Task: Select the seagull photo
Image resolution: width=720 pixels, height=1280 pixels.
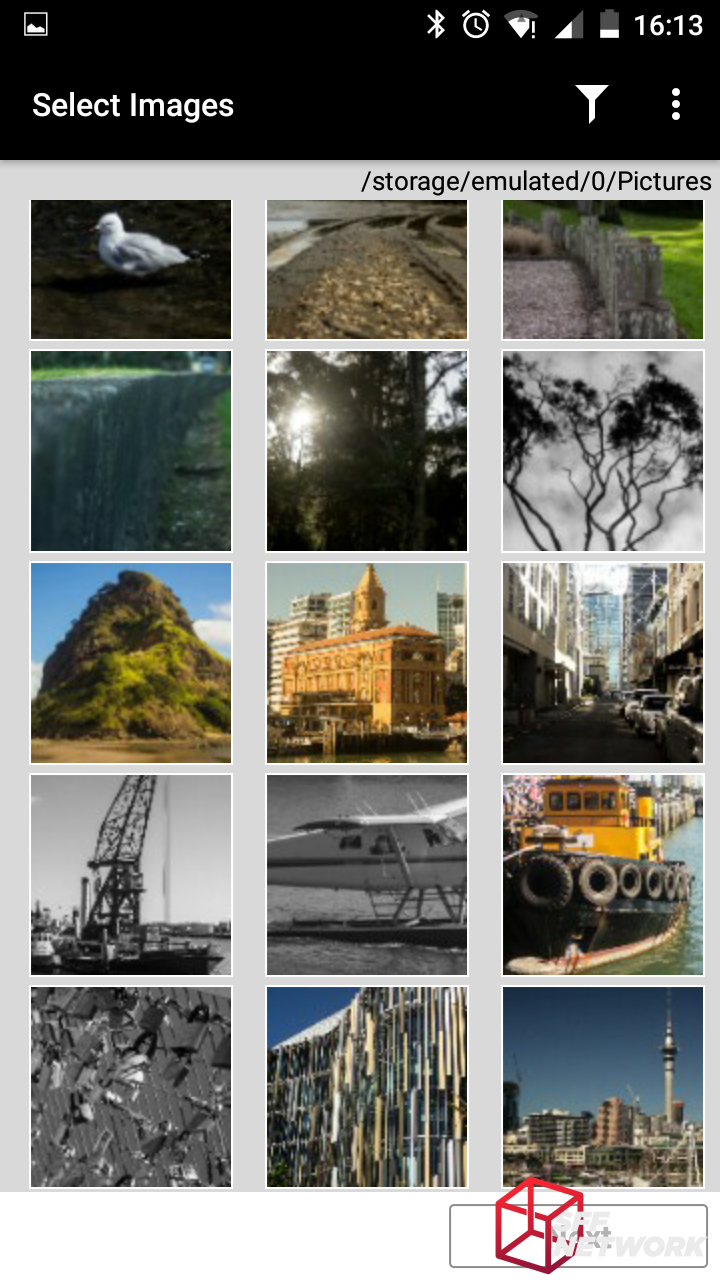Action: [131, 270]
